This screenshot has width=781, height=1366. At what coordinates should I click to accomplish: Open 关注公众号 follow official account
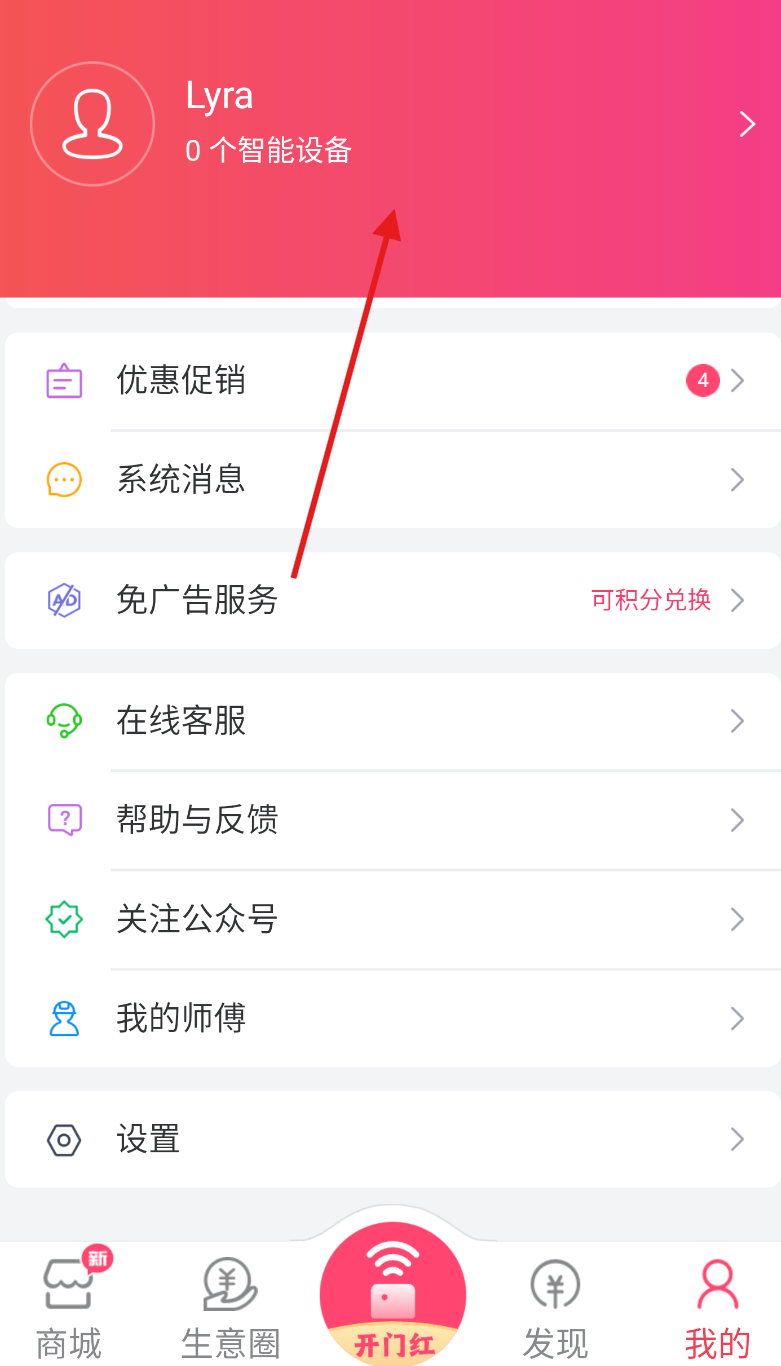tap(393, 919)
